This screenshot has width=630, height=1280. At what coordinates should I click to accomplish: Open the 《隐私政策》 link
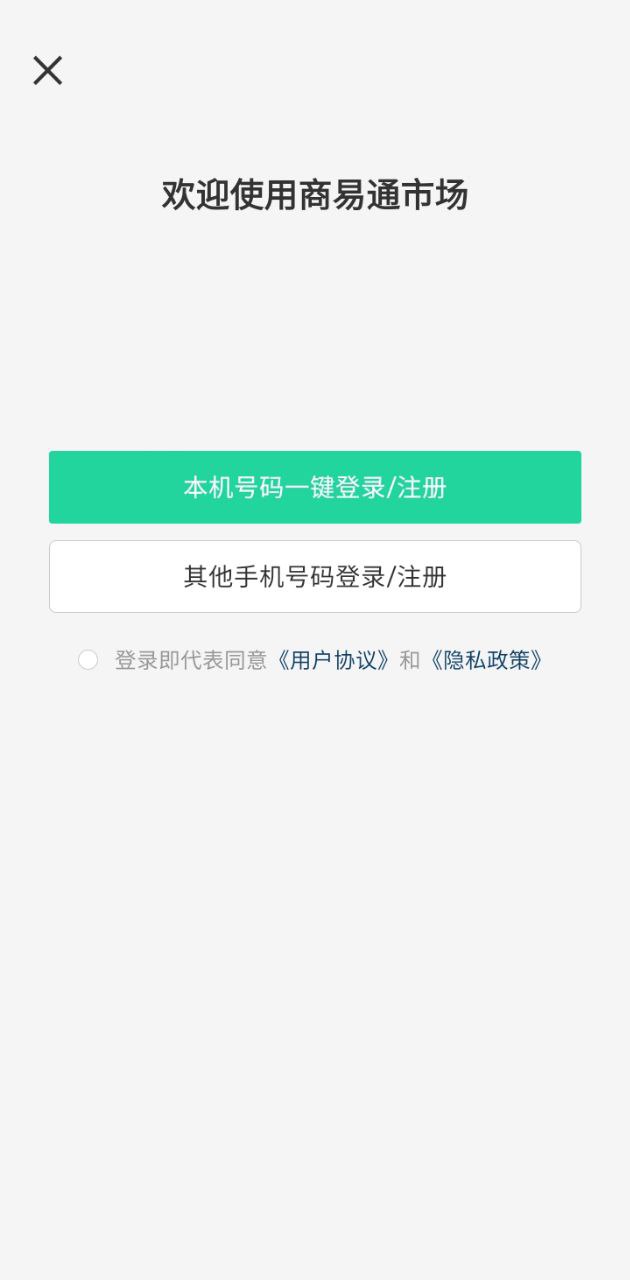click(x=486, y=660)
